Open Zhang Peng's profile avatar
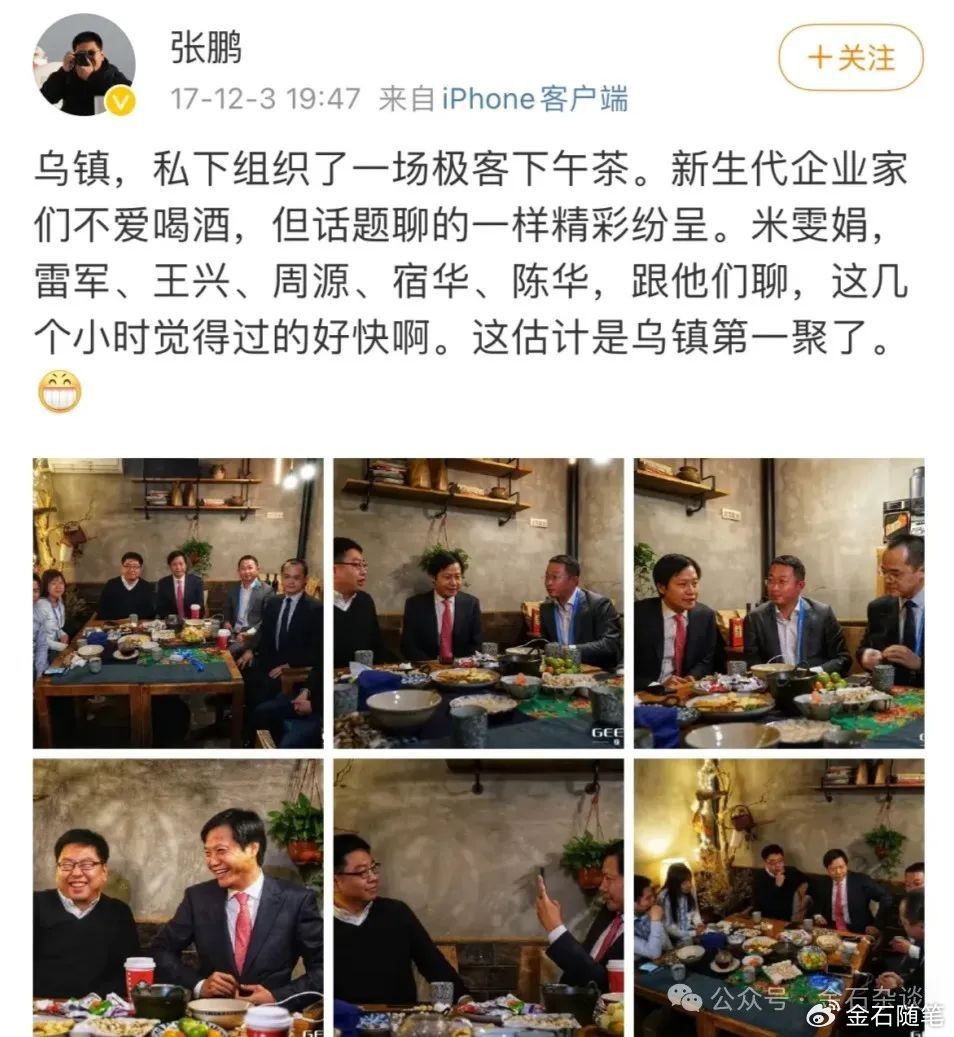The width and height of the screenshot is (954, 1037). (x=83, y=65)
